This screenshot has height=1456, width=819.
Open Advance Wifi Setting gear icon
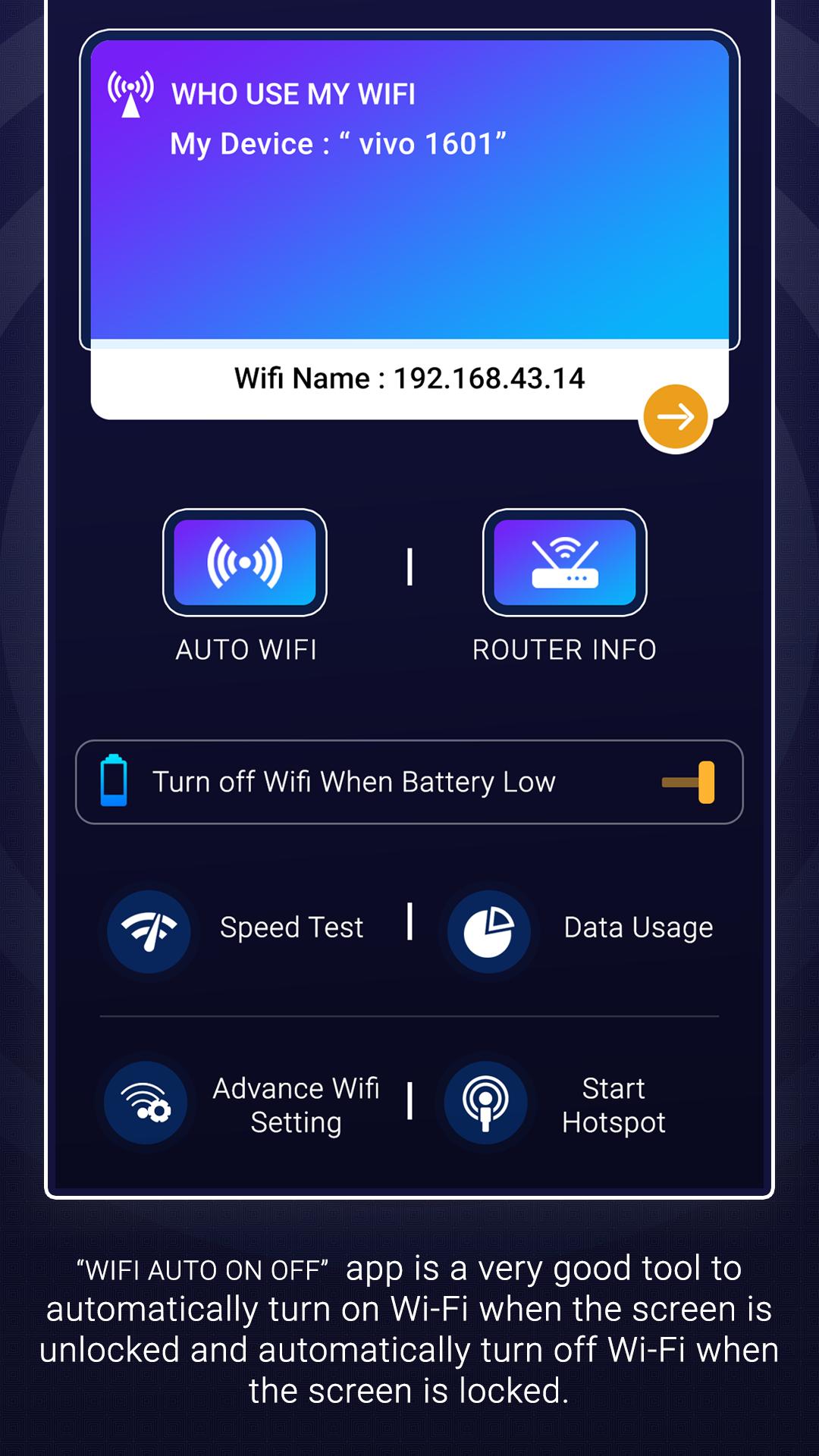[x=145, y=1103]
